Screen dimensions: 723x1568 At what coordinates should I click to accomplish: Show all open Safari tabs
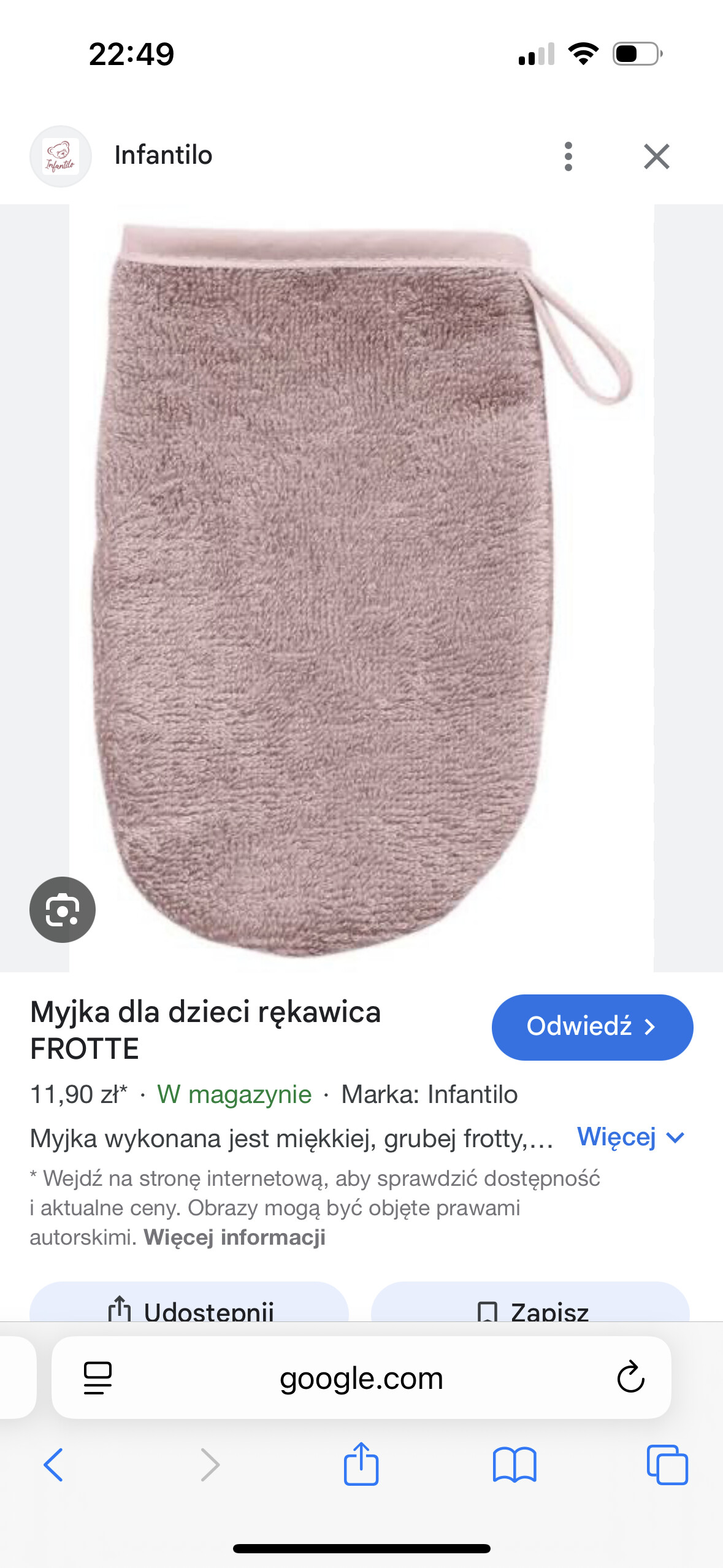tap(667, 1465)
